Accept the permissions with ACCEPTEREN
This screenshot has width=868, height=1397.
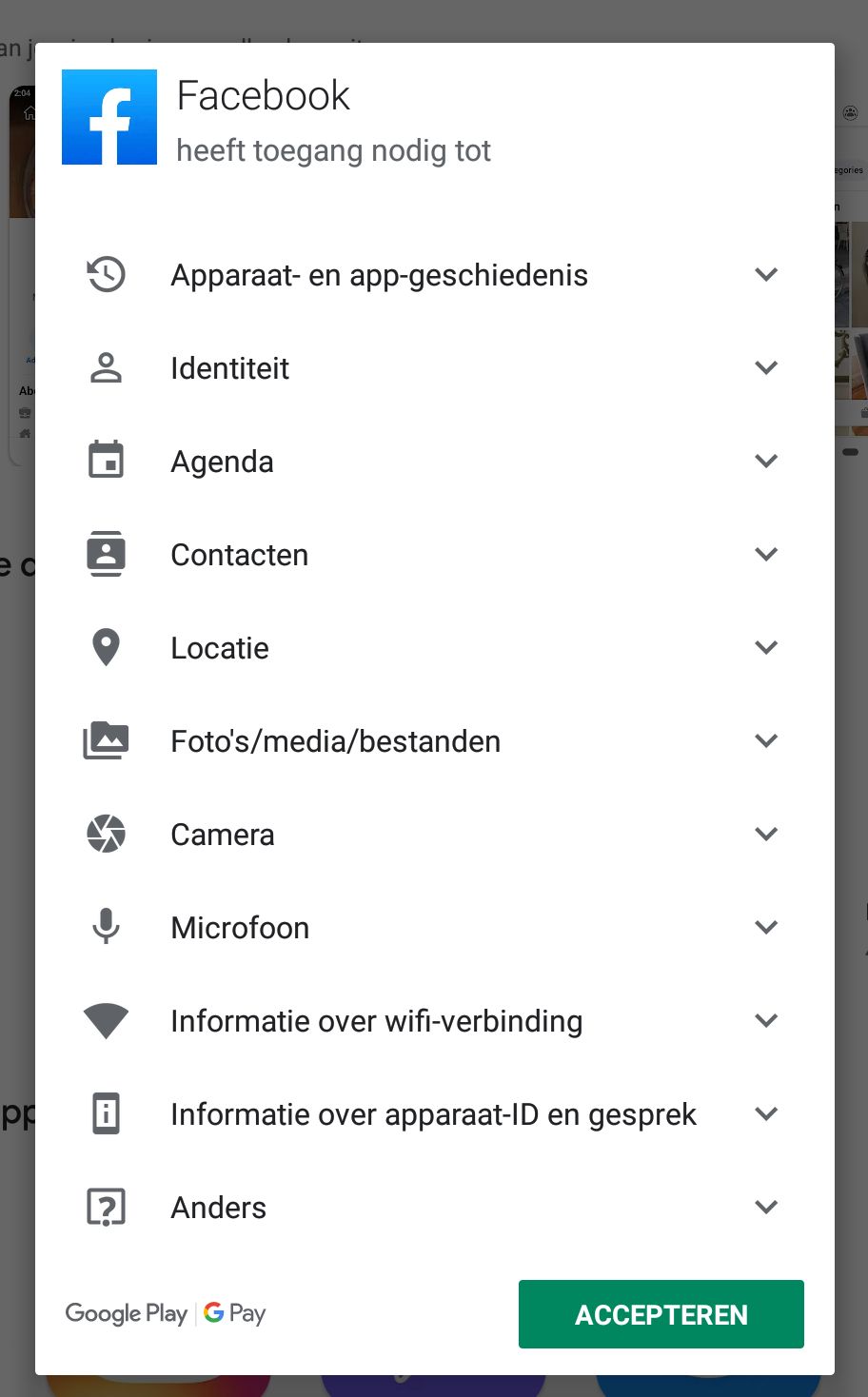pos(661,1314)
